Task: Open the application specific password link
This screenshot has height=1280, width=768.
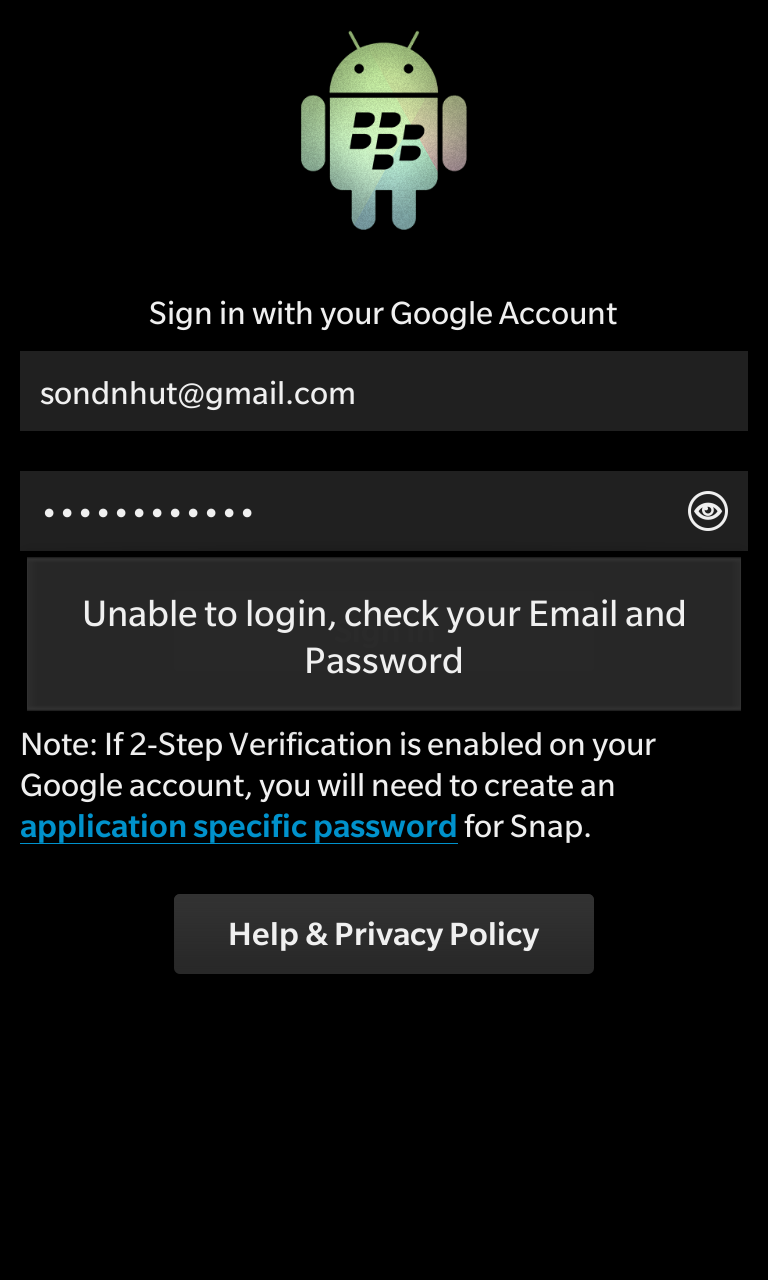Action: tap(239, 827)
